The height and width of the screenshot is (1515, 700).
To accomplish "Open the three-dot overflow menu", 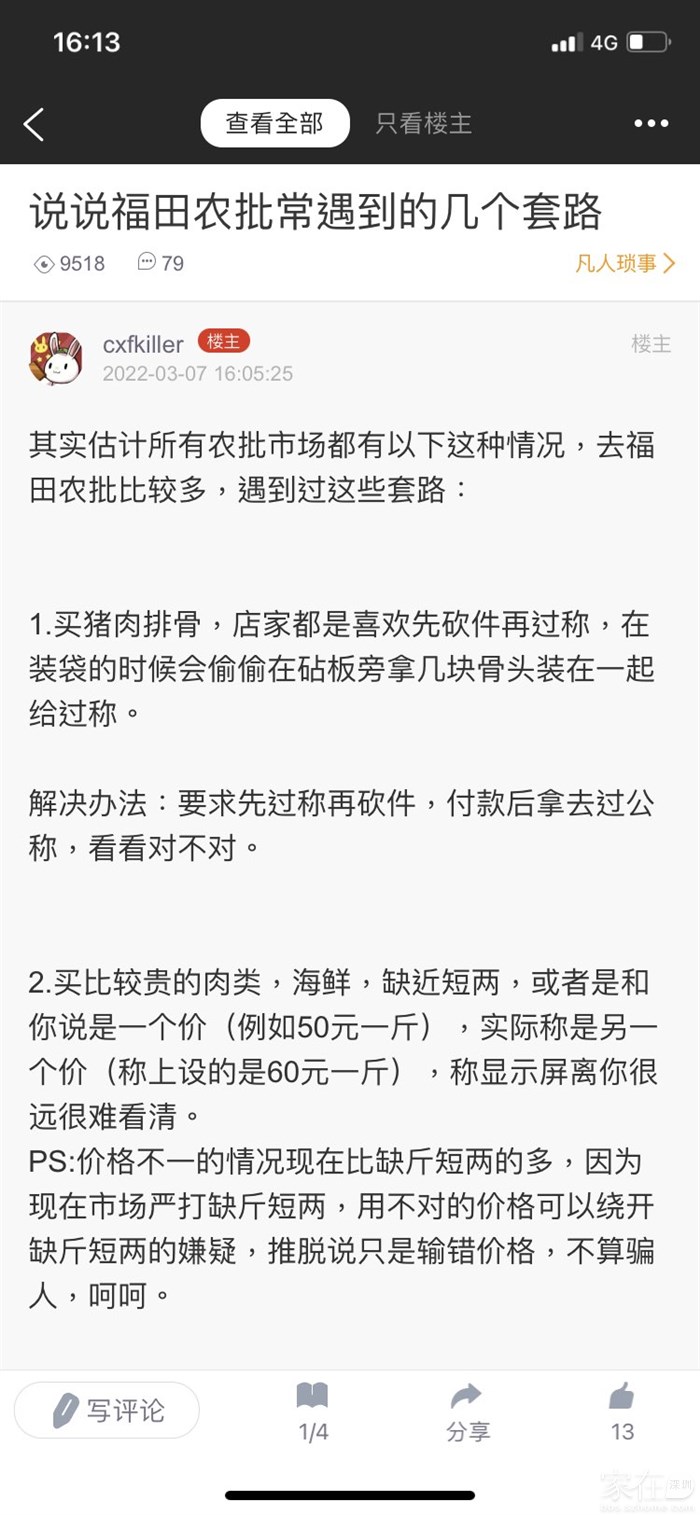I will 651,124.
